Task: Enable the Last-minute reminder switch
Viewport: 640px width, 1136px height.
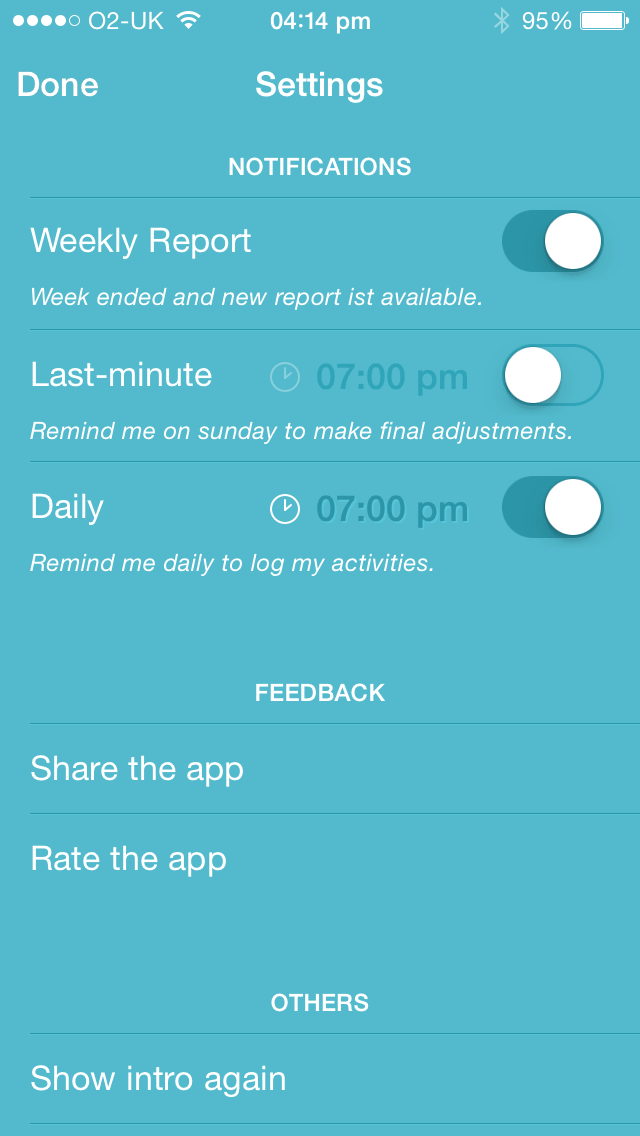Action: pyautogui.click(x=552, y=375)
